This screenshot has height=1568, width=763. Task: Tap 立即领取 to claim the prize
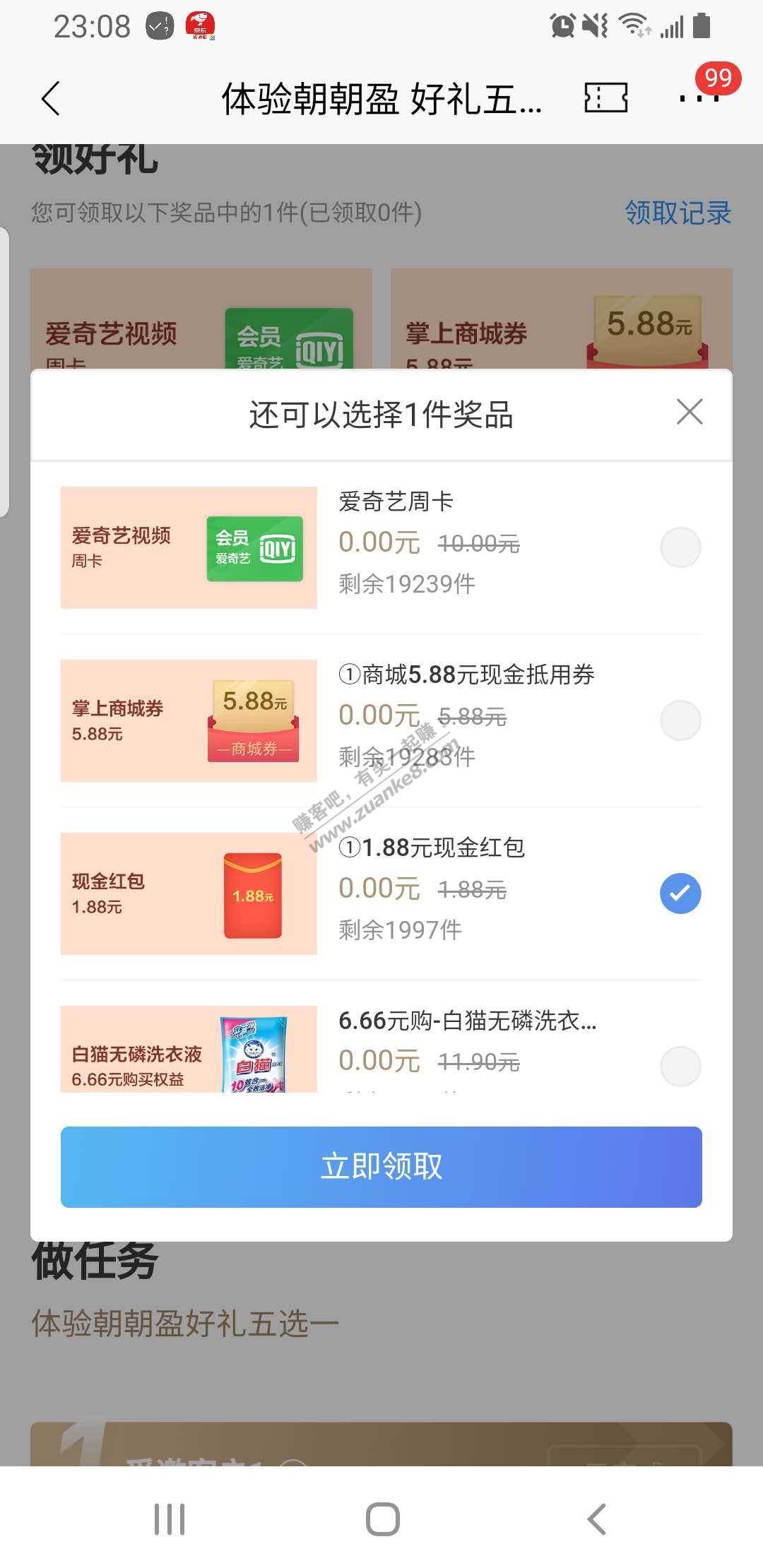pos(381,1167)
